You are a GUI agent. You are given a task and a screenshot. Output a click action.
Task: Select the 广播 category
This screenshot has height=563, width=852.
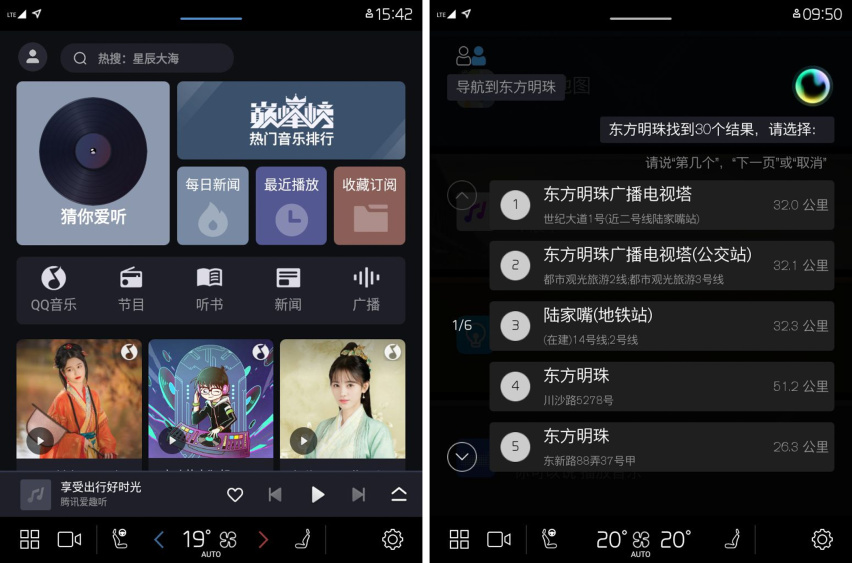point(366,289)
